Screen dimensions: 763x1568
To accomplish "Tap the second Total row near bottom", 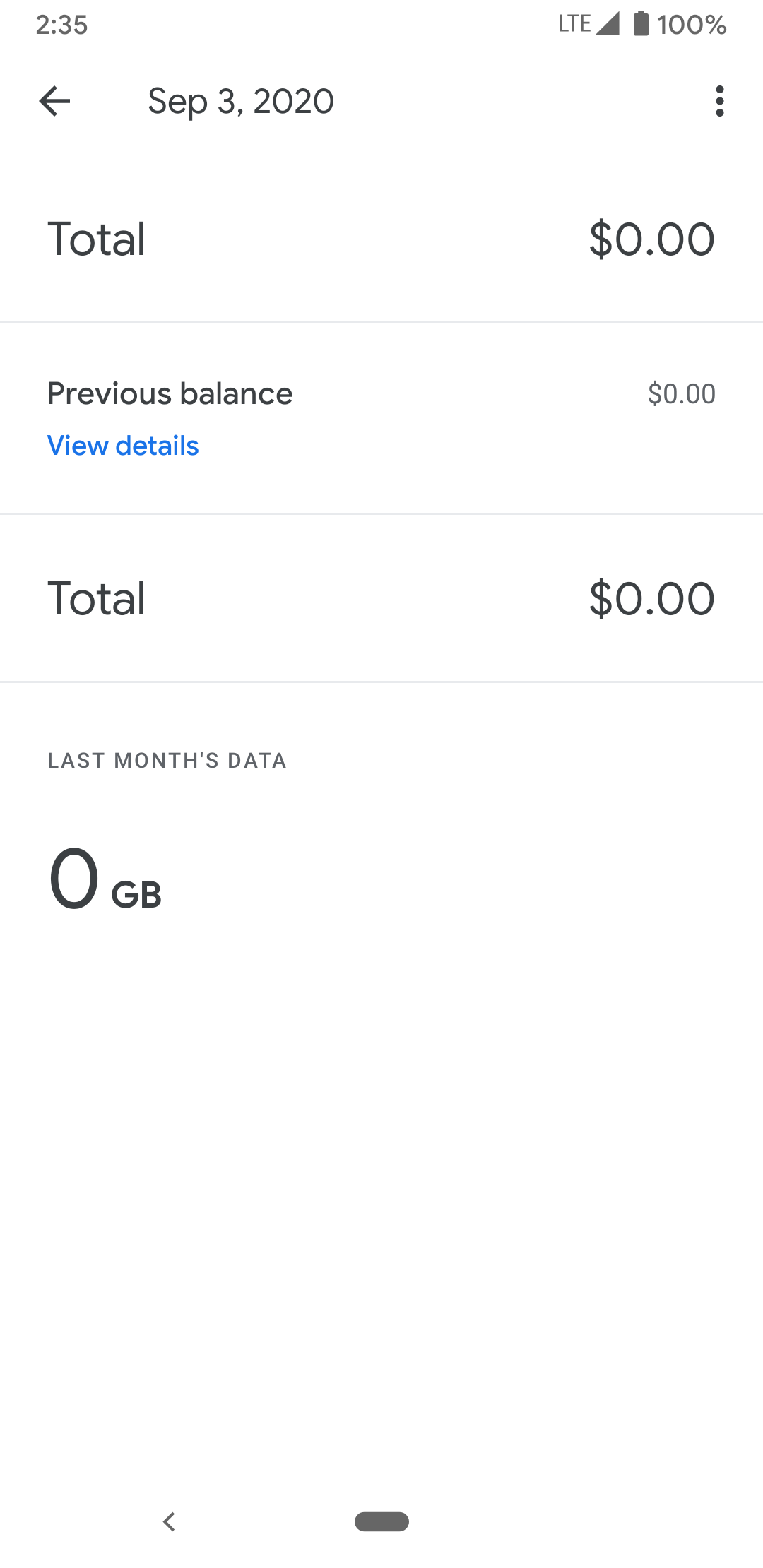I will [x=381, y=599].
